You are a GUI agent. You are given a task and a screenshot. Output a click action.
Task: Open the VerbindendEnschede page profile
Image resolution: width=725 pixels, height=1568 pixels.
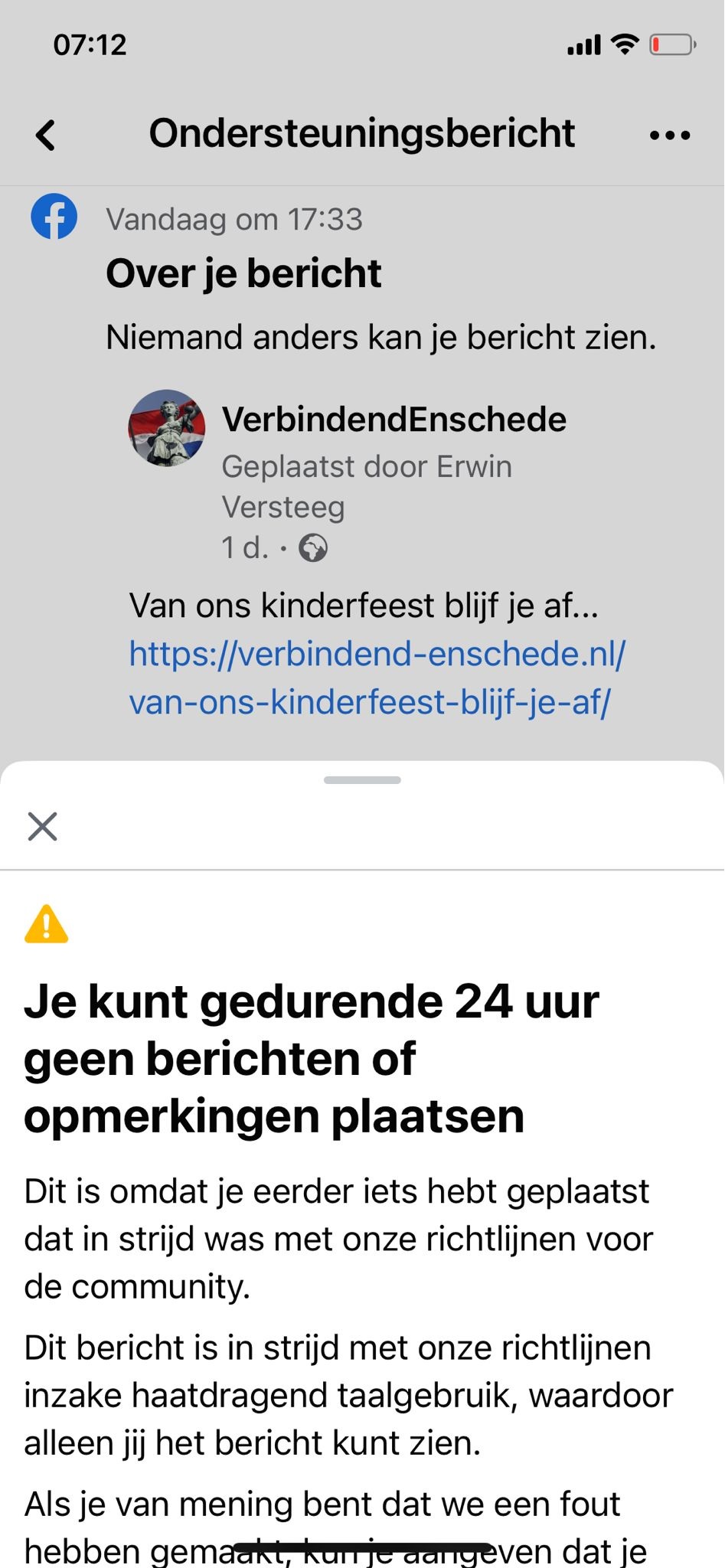[x=394, y=420]
